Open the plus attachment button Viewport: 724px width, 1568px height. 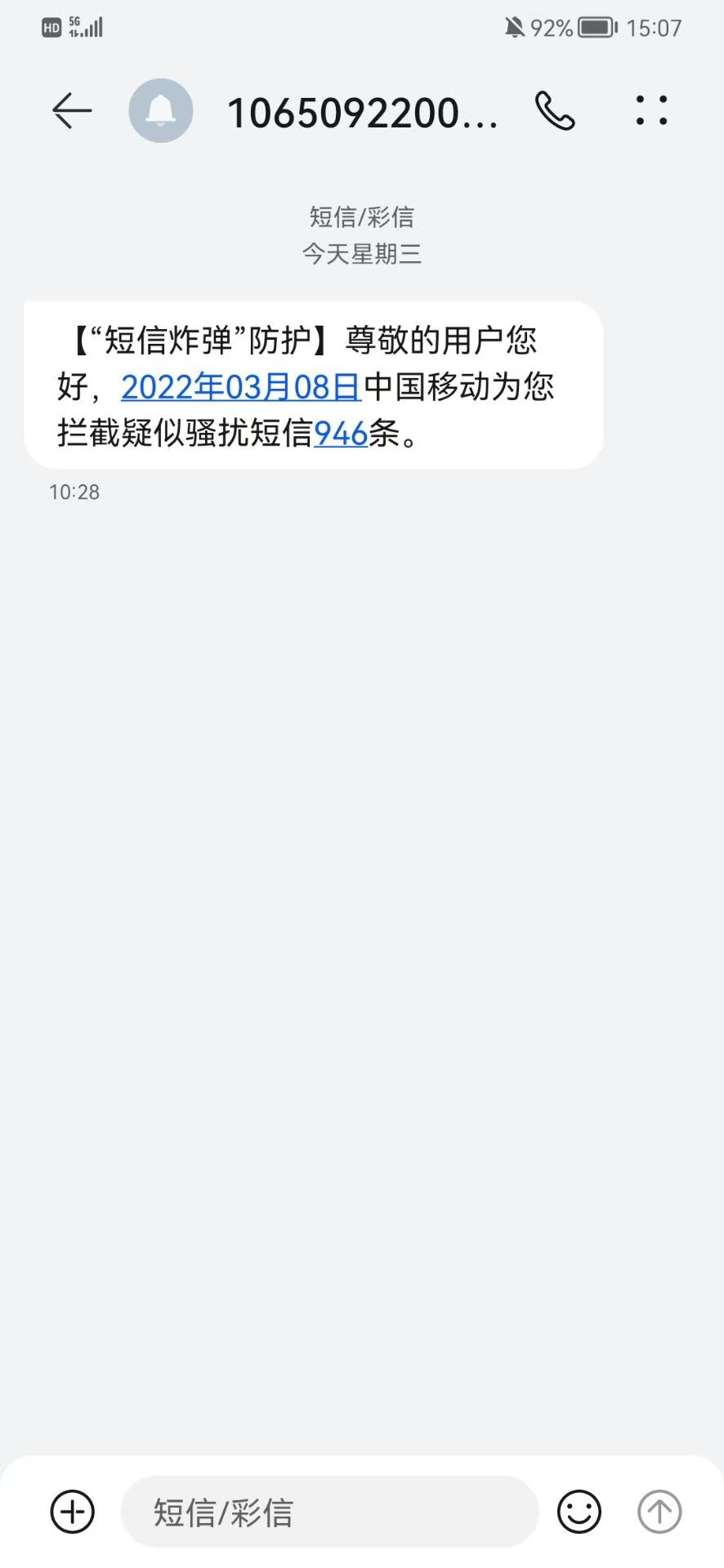tap(73, 1512)
